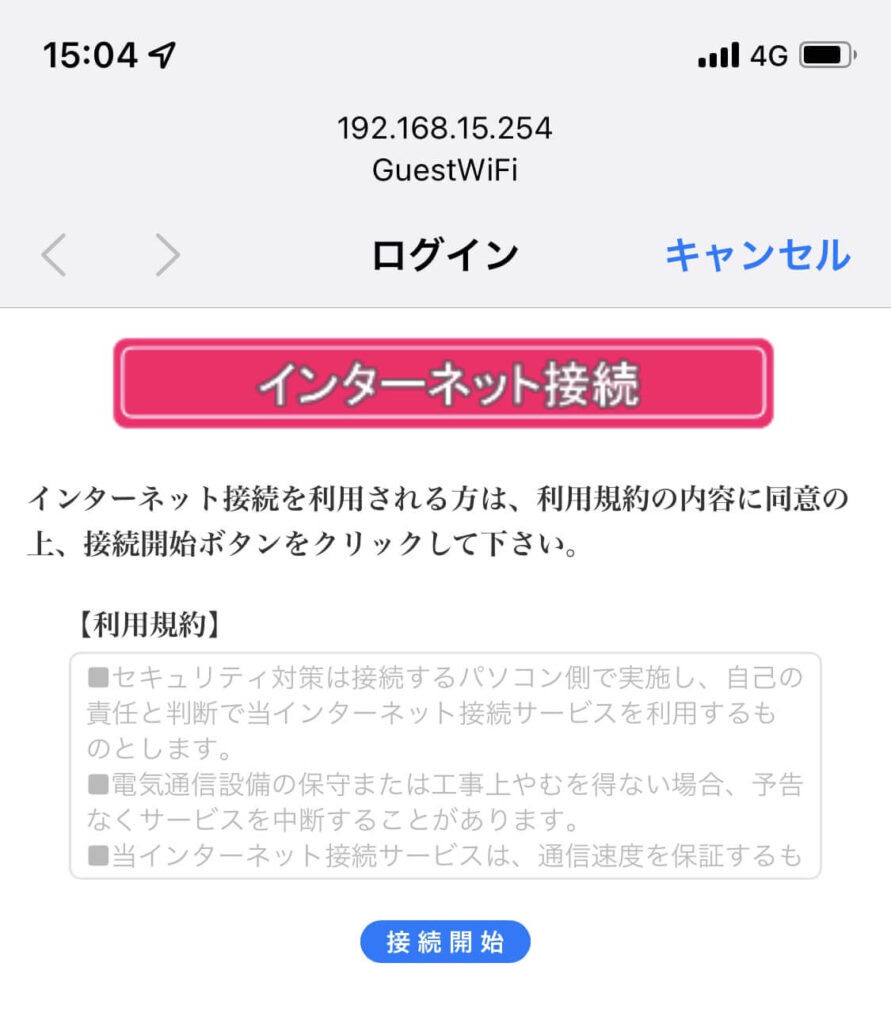
Task: Tap the 接続開始 button to connect
Action: click(445, 942)
